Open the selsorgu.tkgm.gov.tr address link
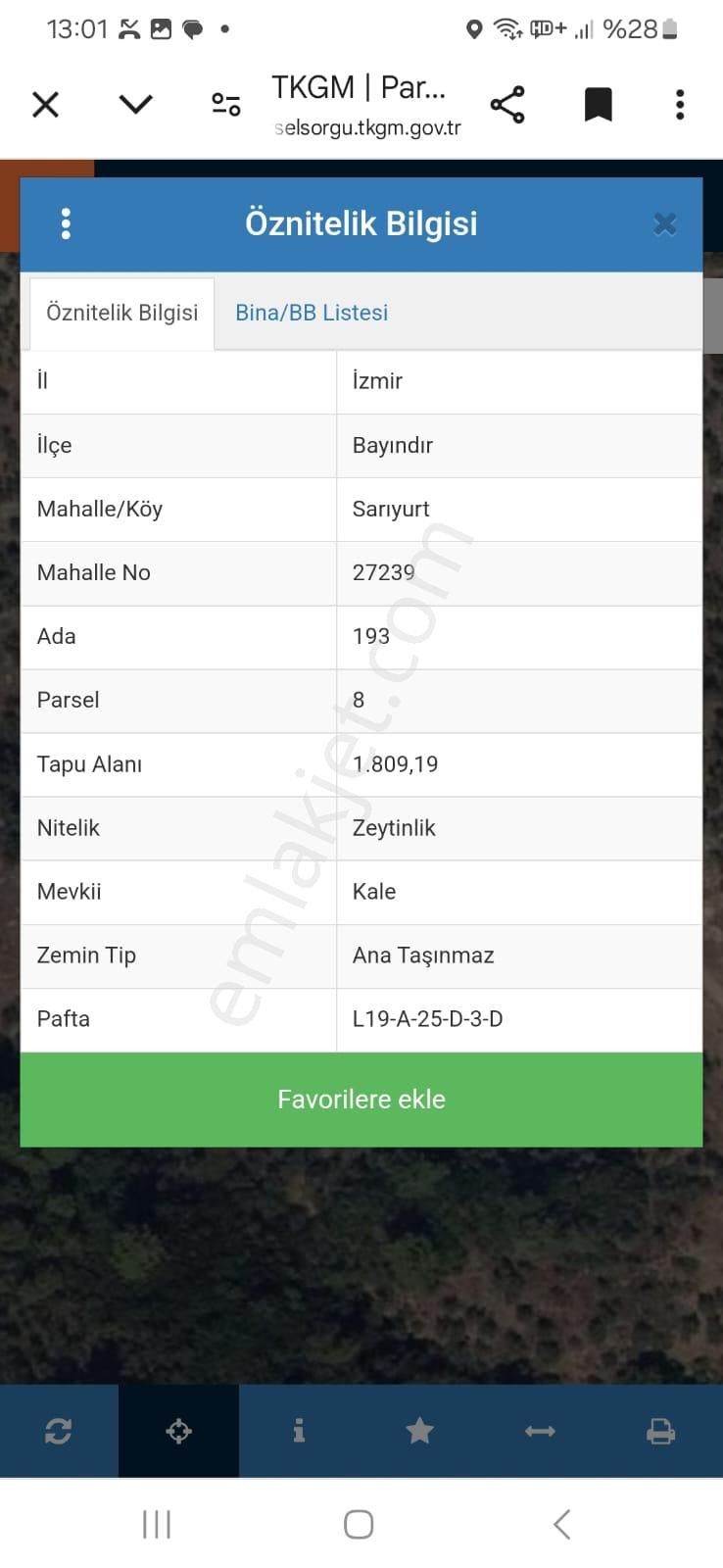 click(365, 126)
